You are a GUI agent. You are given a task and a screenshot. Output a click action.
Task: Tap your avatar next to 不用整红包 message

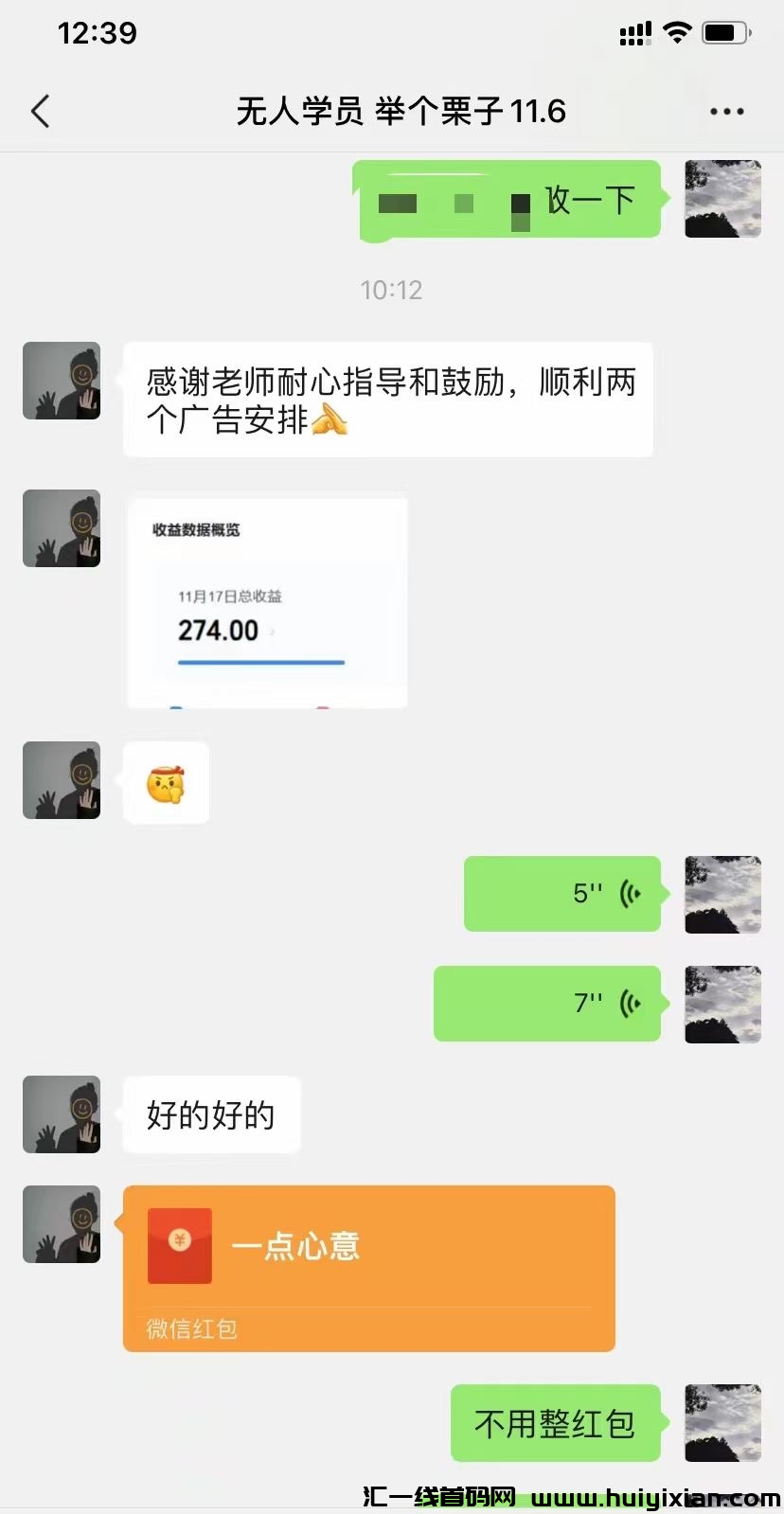point(722,1423)
